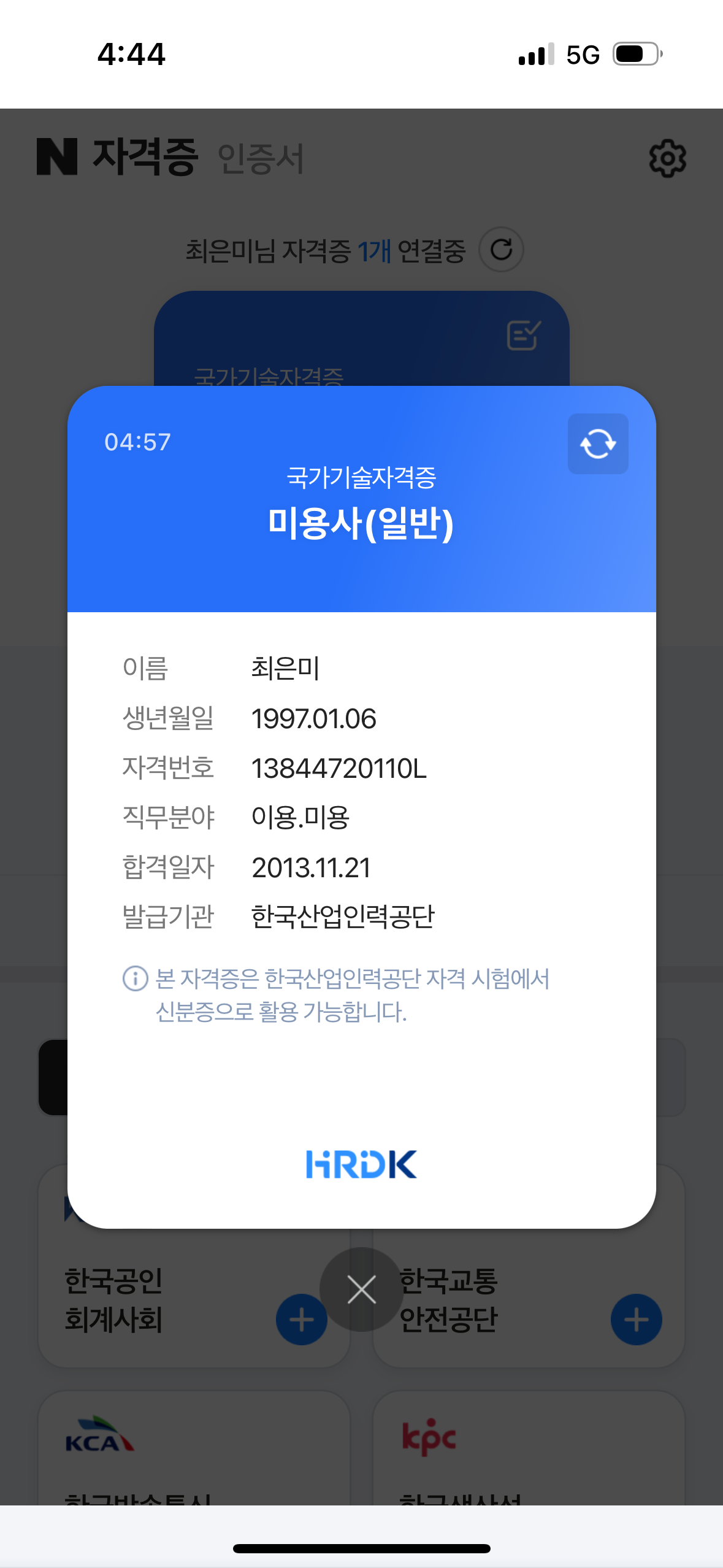
Task: Refresh the certificate card timer
Action: point(598,444)
